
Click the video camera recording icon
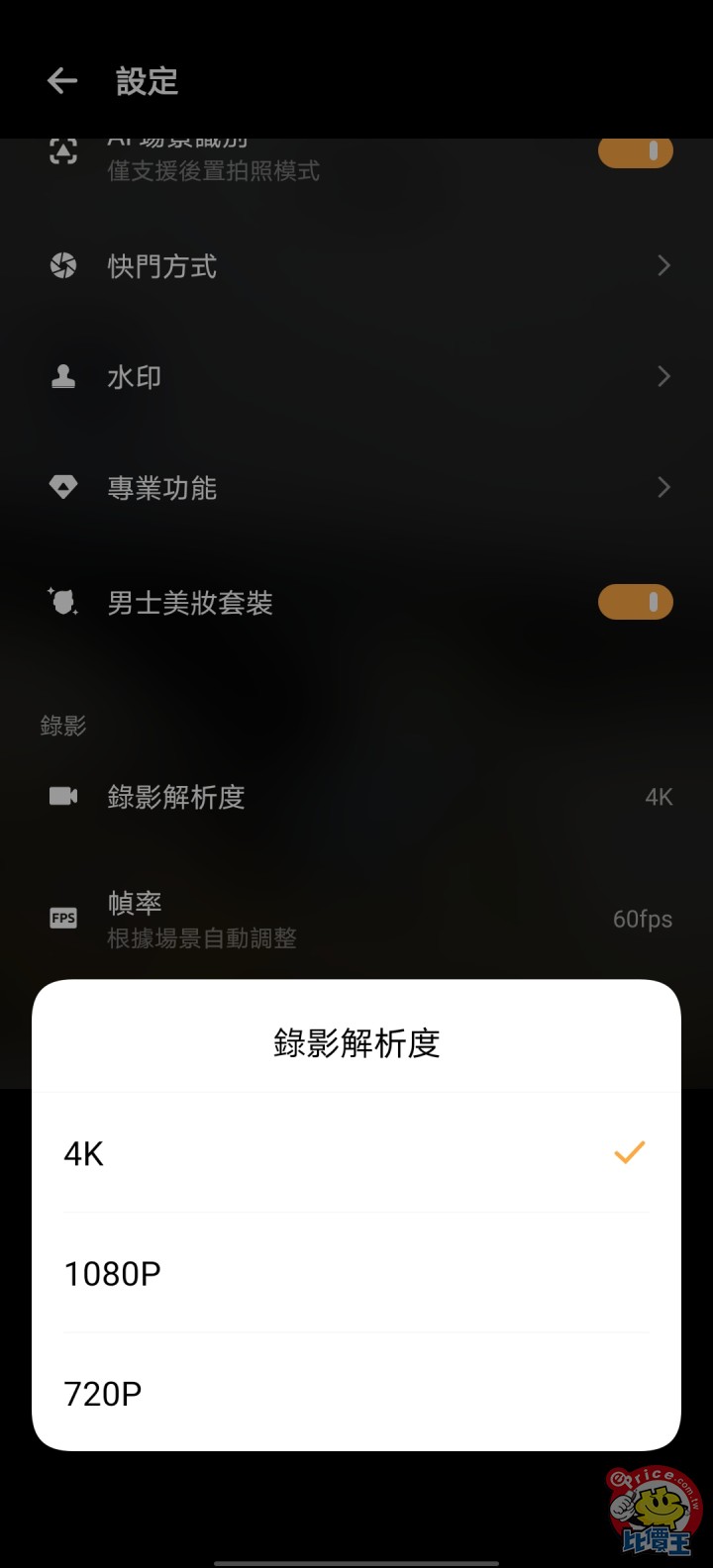click(63, 797)
